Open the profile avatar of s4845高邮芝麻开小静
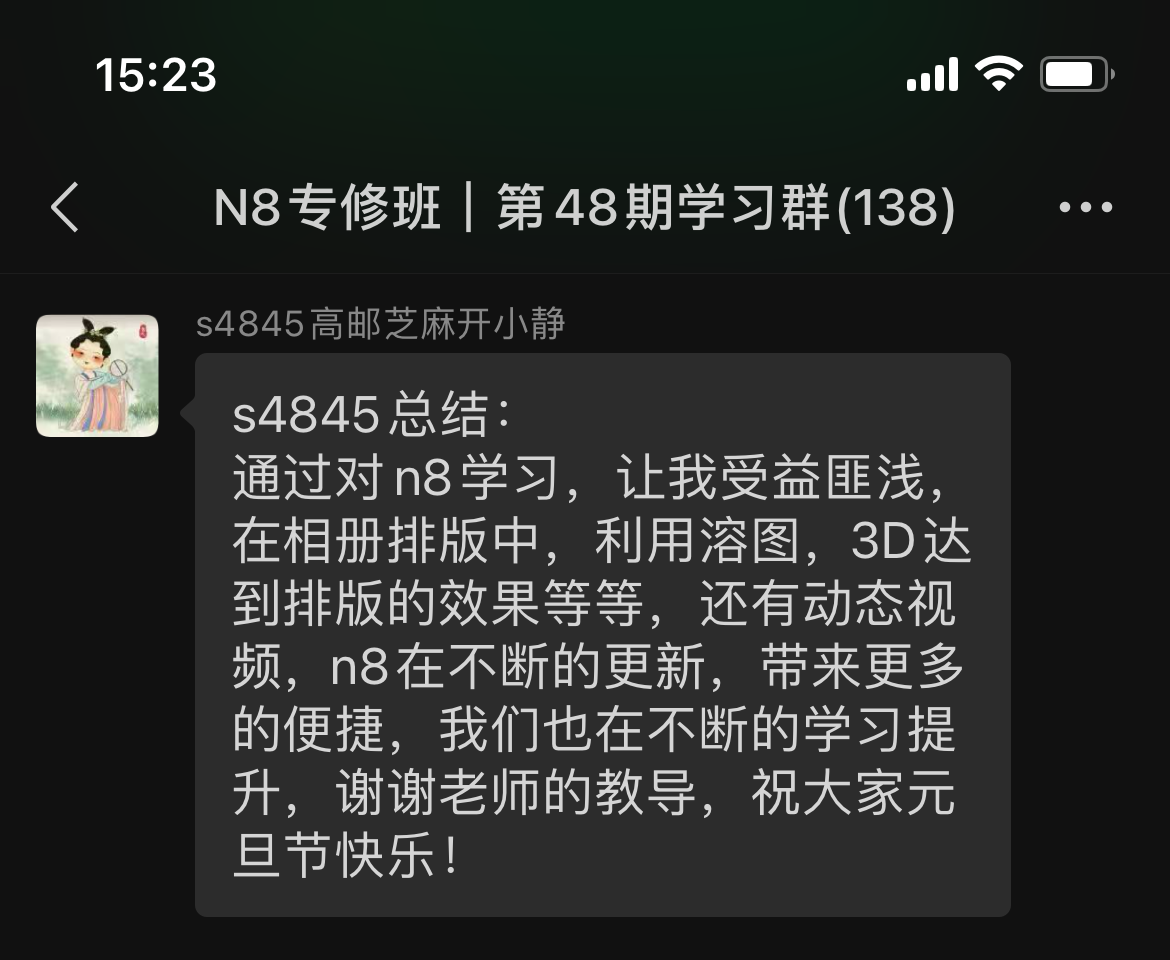1170x960 pixels. (x=97, y=376)
